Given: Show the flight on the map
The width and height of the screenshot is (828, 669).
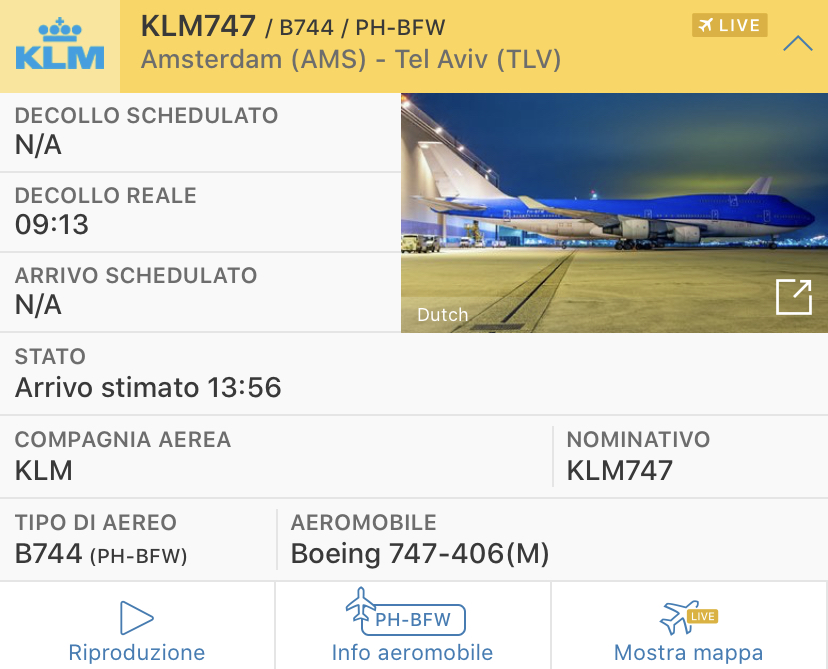Looking at the screenshot, I should 688,628.
